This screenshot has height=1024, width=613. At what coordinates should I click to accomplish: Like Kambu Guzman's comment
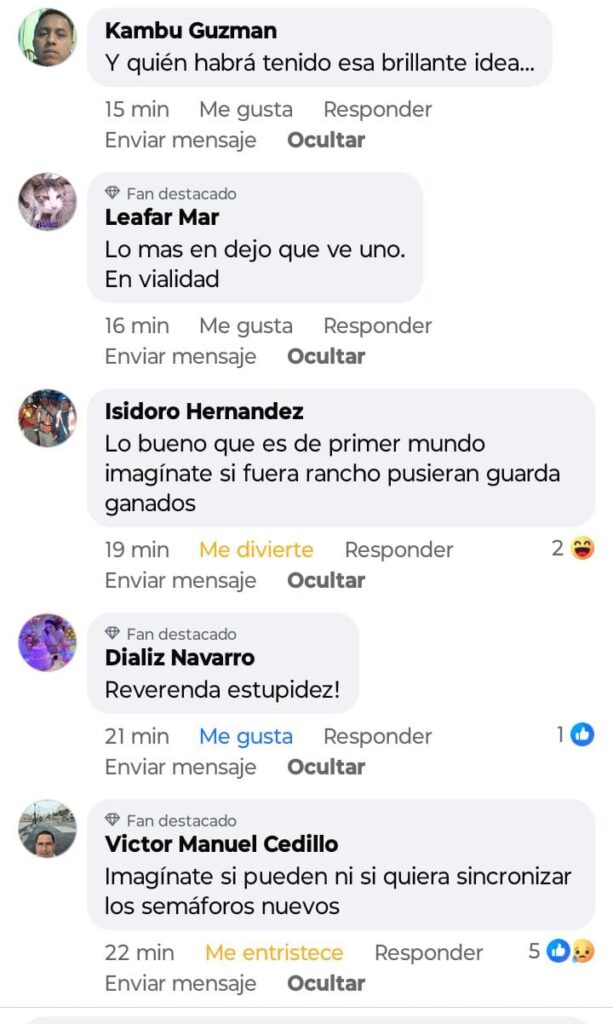245,110
